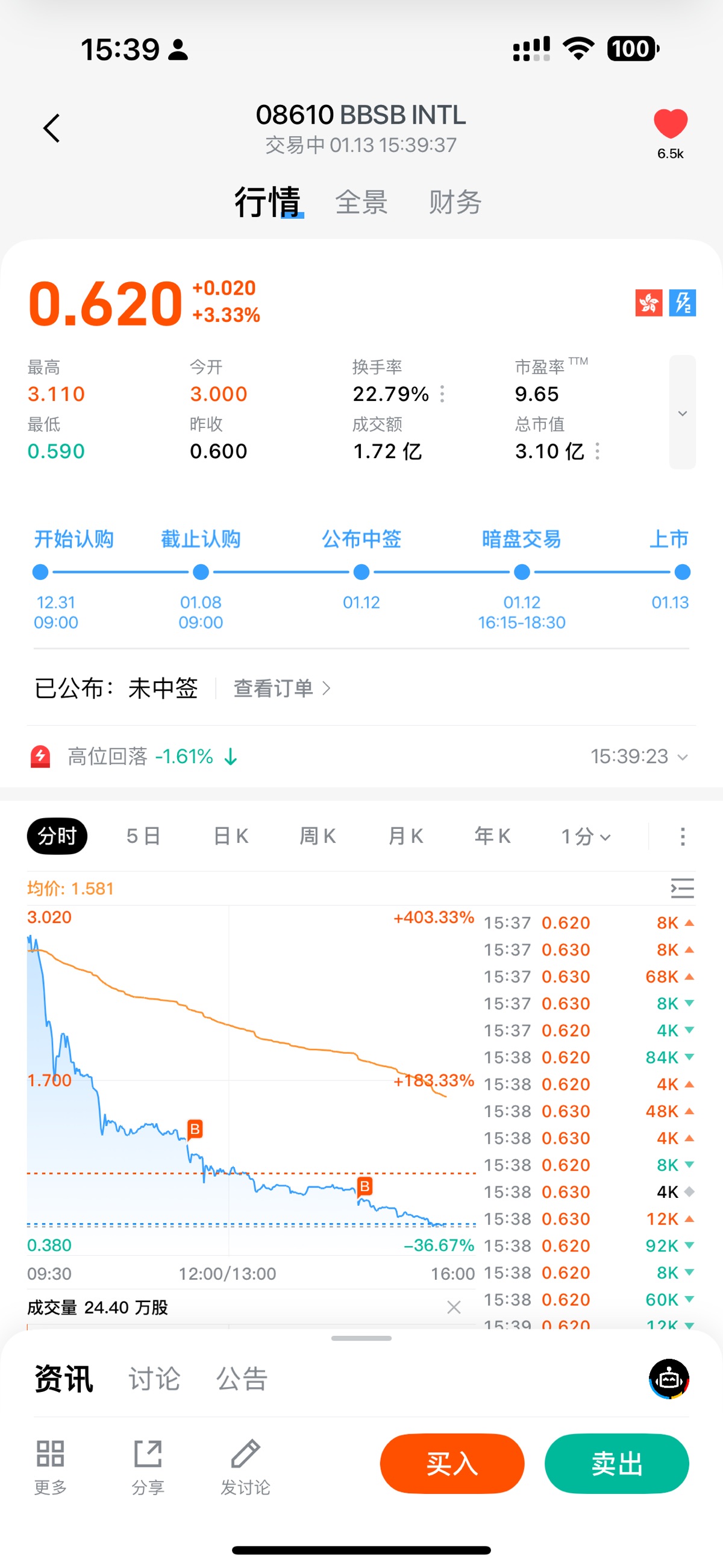Open the chart settings overflow menu
723x1568 pixels.
click(682, 836)
